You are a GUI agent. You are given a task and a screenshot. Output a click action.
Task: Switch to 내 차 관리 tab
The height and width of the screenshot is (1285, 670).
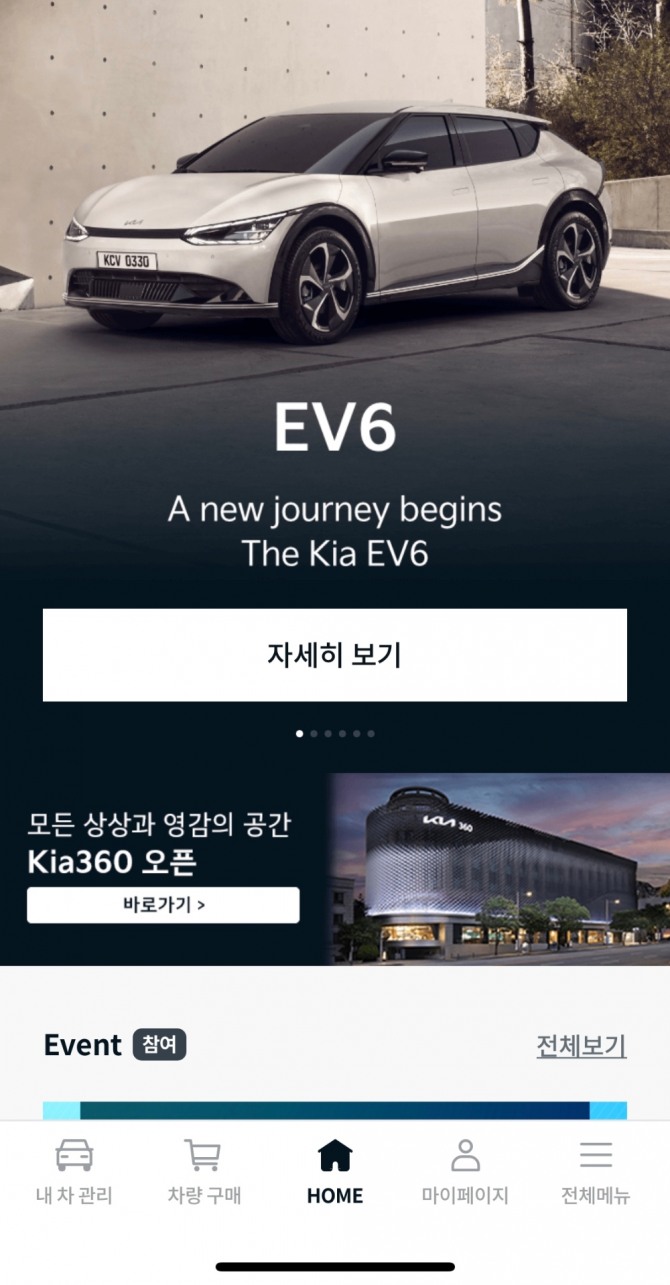(74, 1172)
